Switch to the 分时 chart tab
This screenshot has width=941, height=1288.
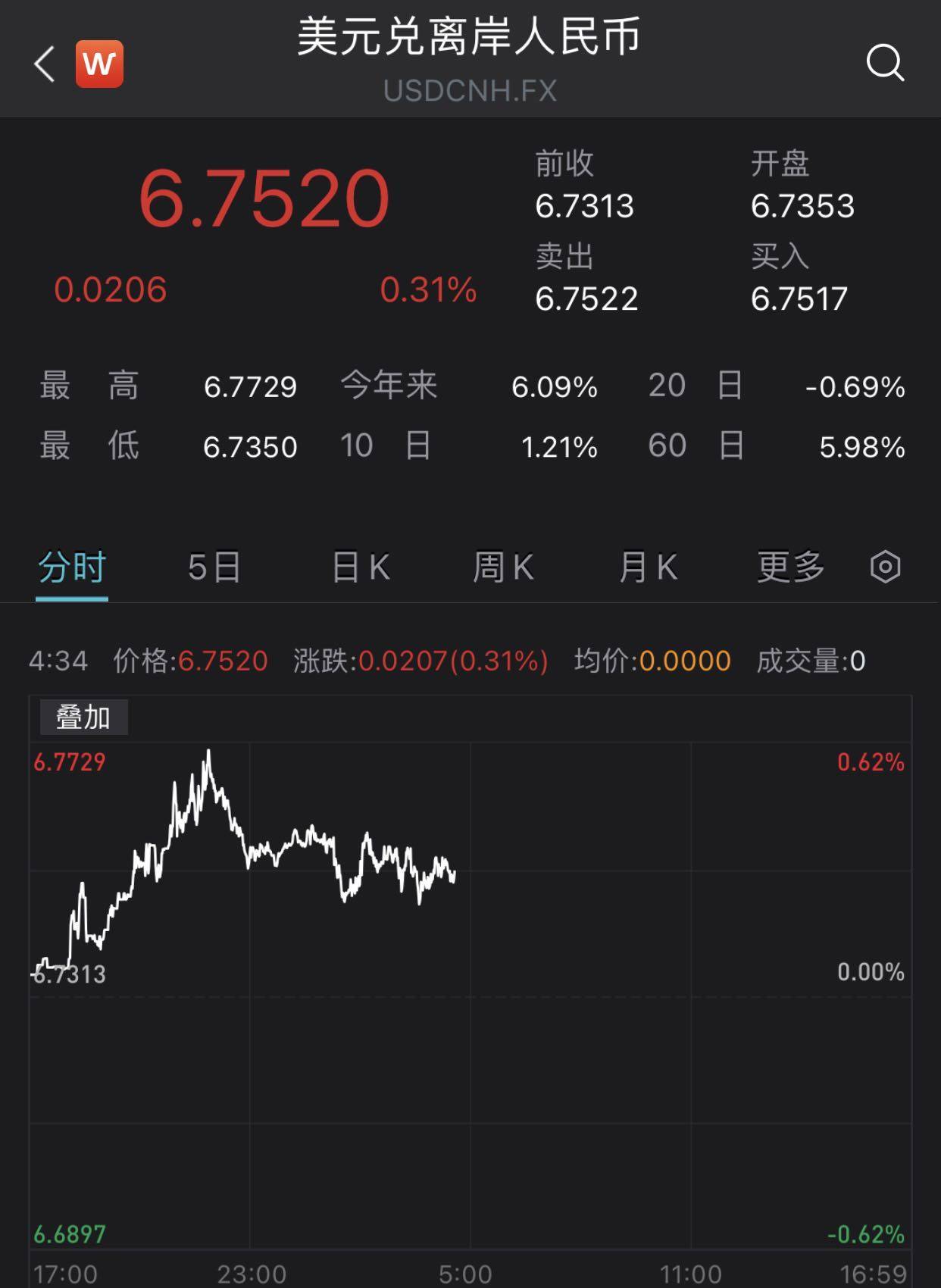coord(72,567)
